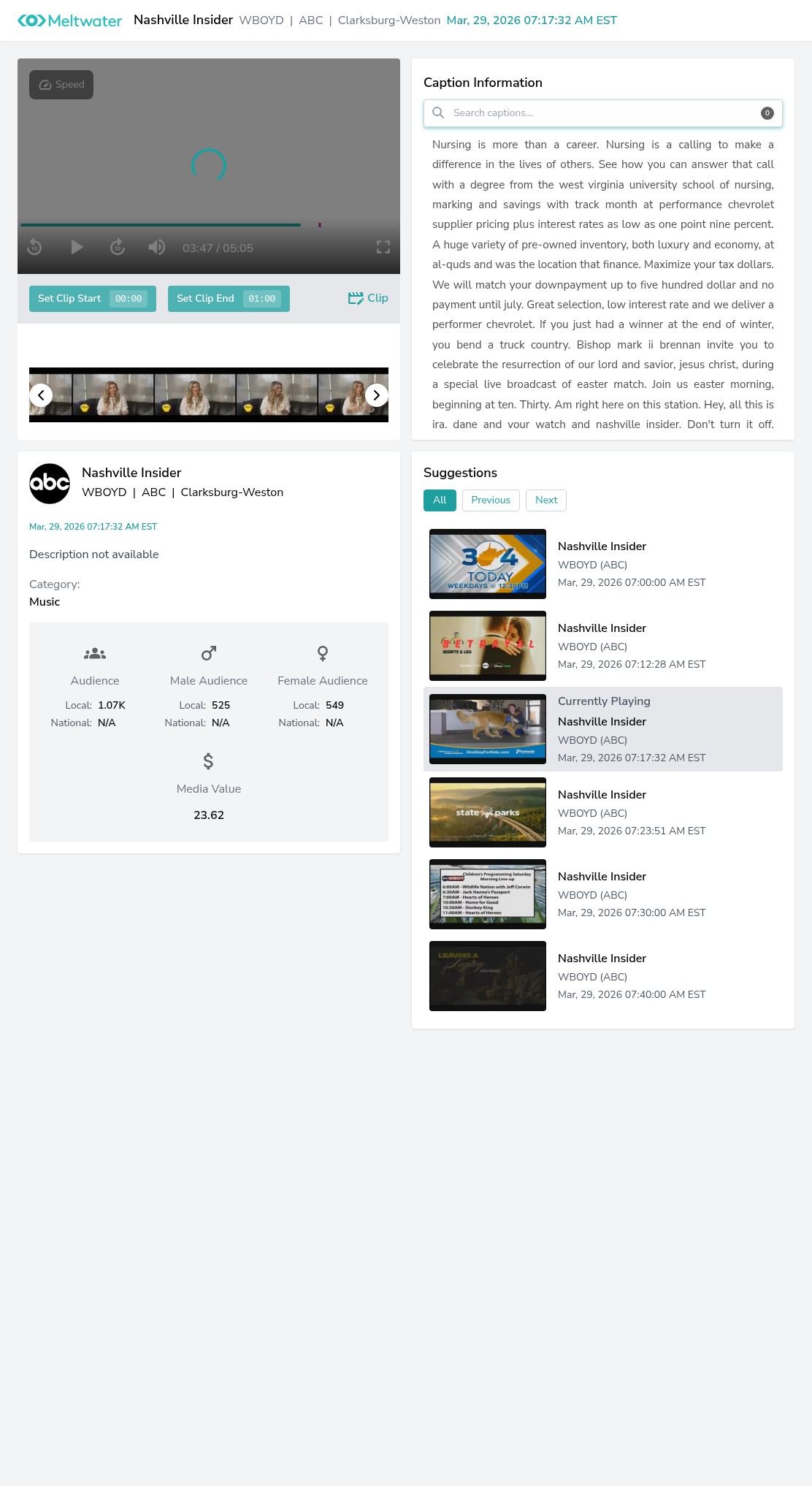
Task: Open the 07:00:00 AM Nashville Insider clip
Action: pos(603,564)
